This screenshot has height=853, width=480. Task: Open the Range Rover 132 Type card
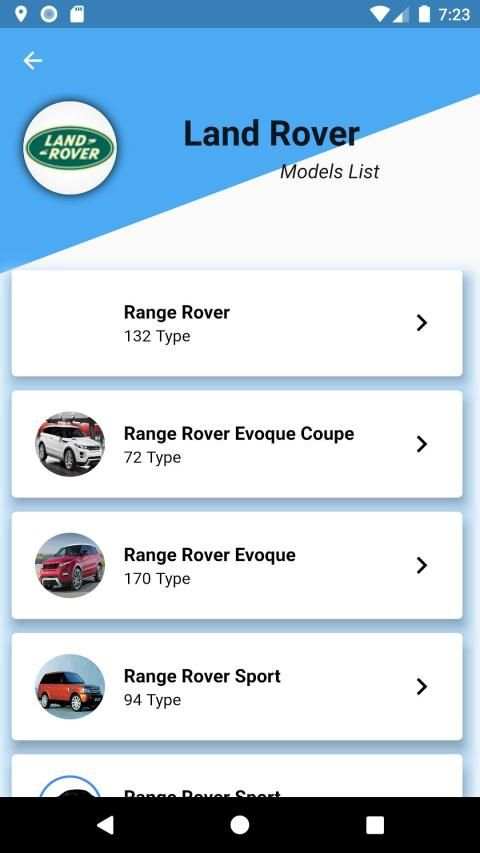[x=237, y=323]
